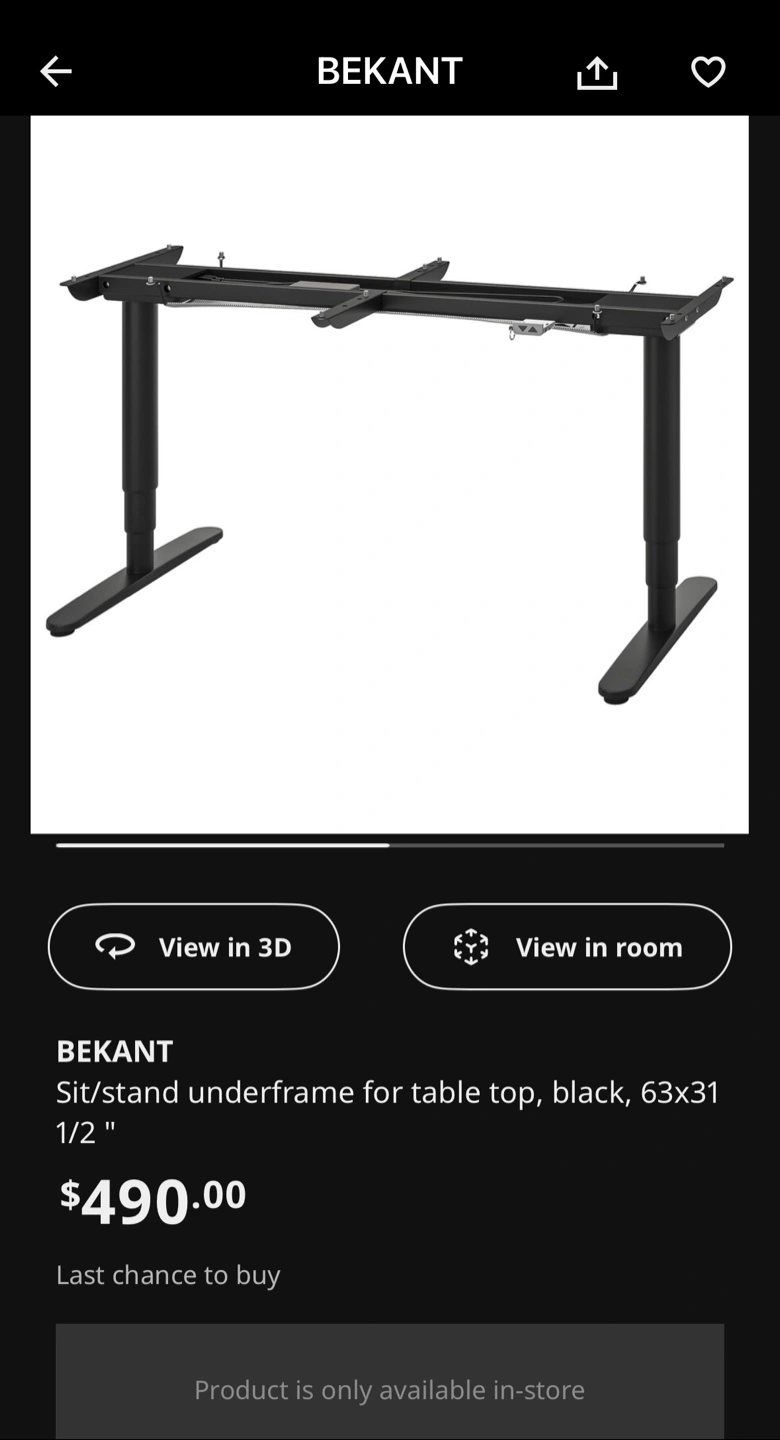Screen dimensions: 780x1440
Task: Launch View in room AR preview
Action: [x=567, y=946]
